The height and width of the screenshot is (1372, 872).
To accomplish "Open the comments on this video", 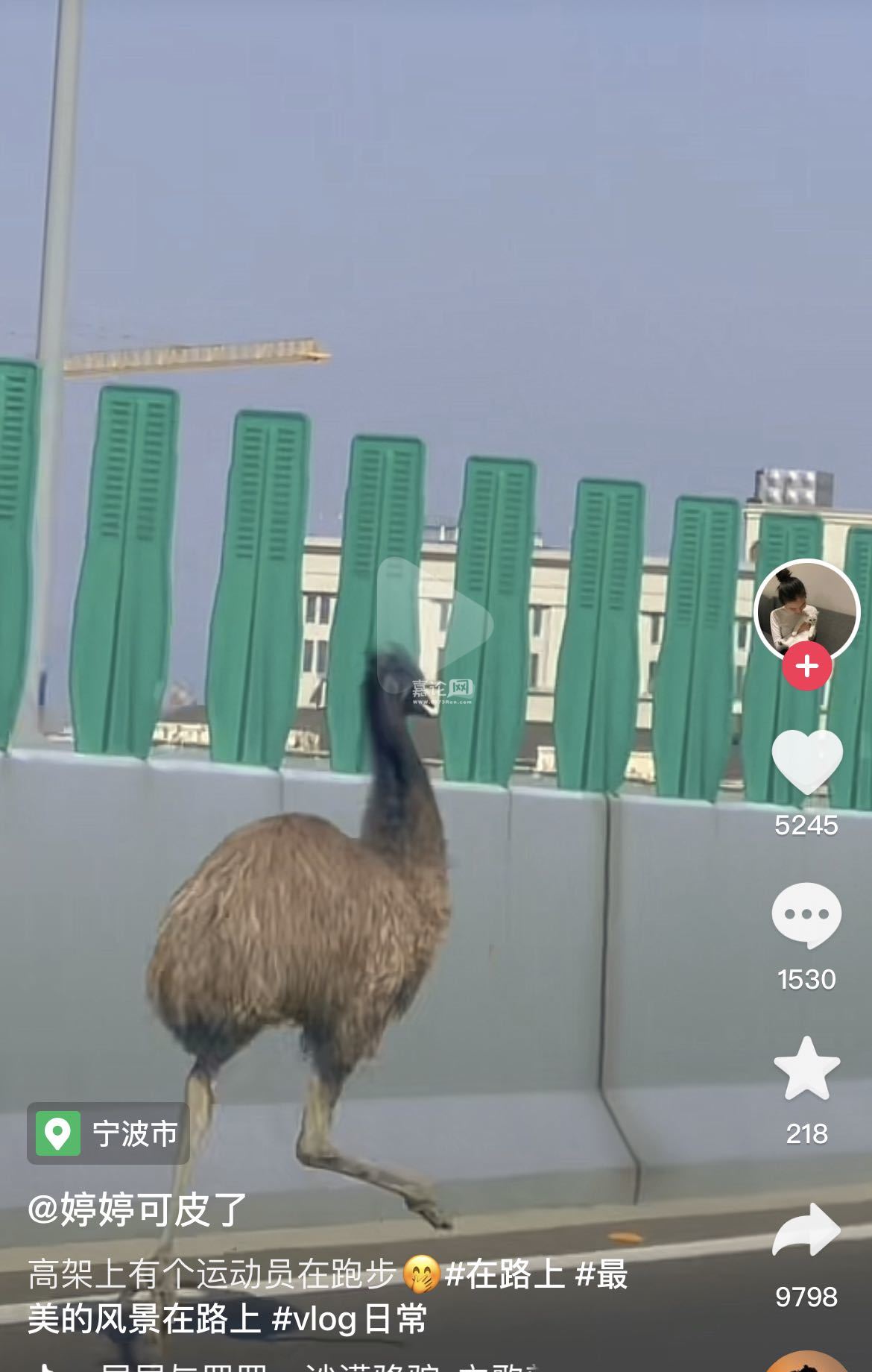I will 806,915.
